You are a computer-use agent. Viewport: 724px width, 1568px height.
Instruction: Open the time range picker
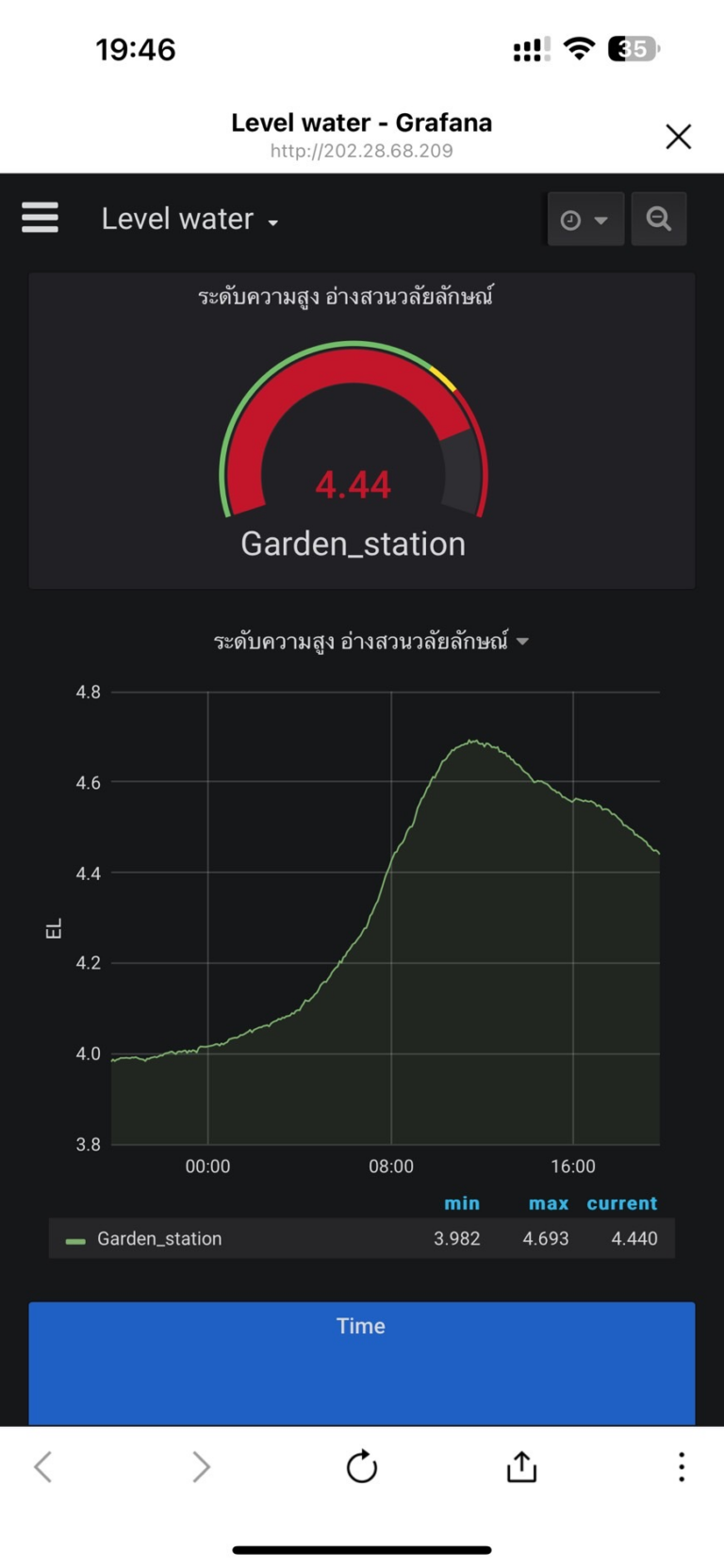click(584, 220)
